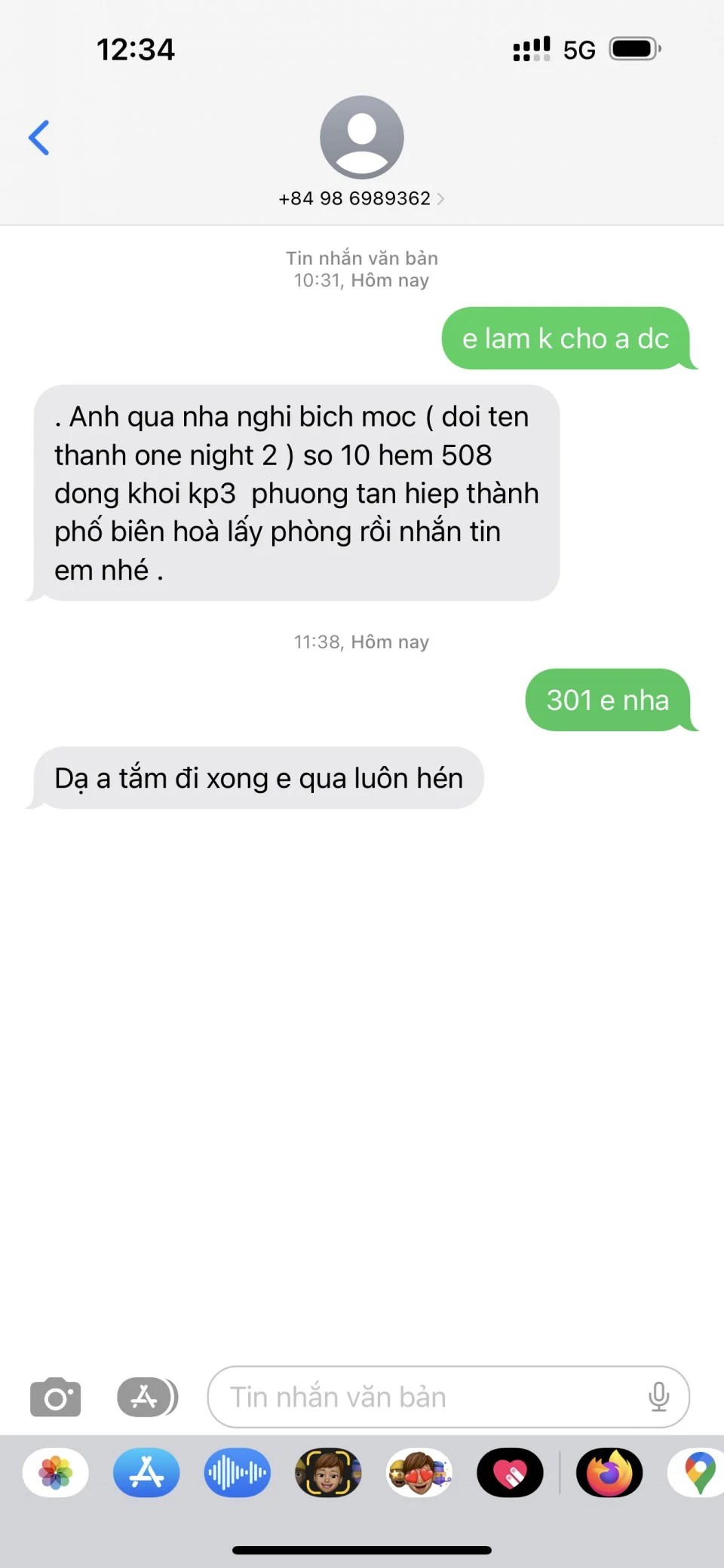Open the Memoji stickers app
This screenshot has width=724, height=1568.
[x=419, y=1472]
